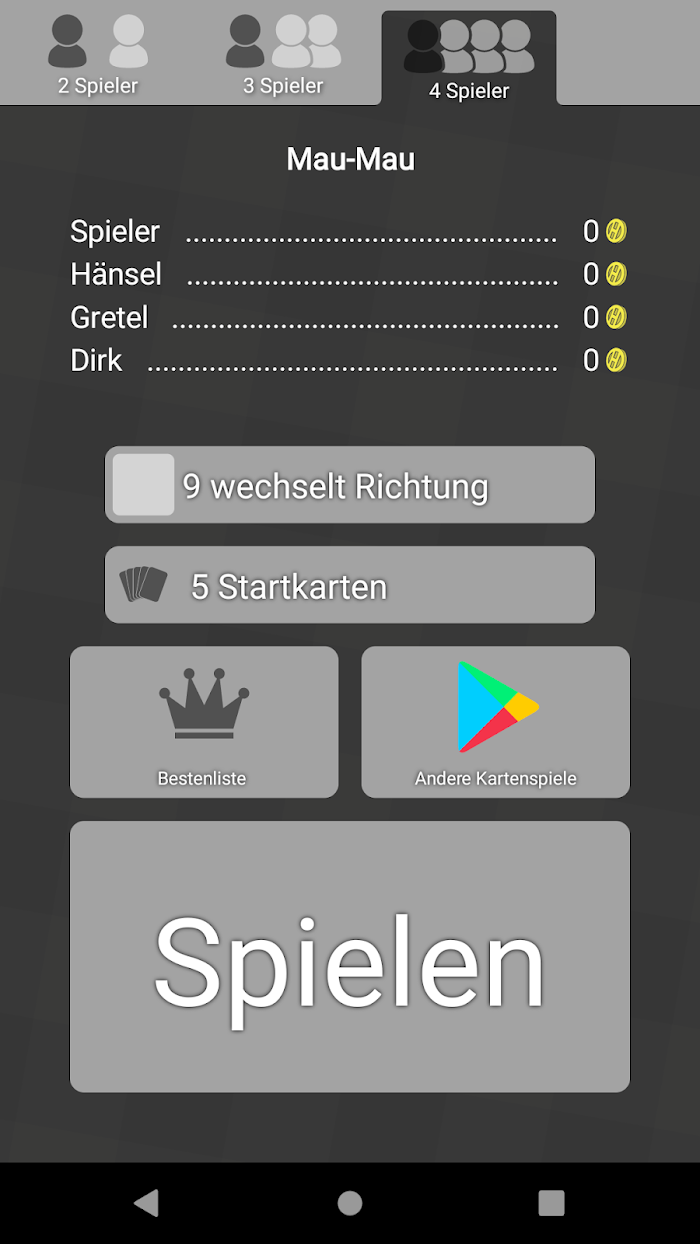Switch to the 2 Spieler tab

click(98, 55)
